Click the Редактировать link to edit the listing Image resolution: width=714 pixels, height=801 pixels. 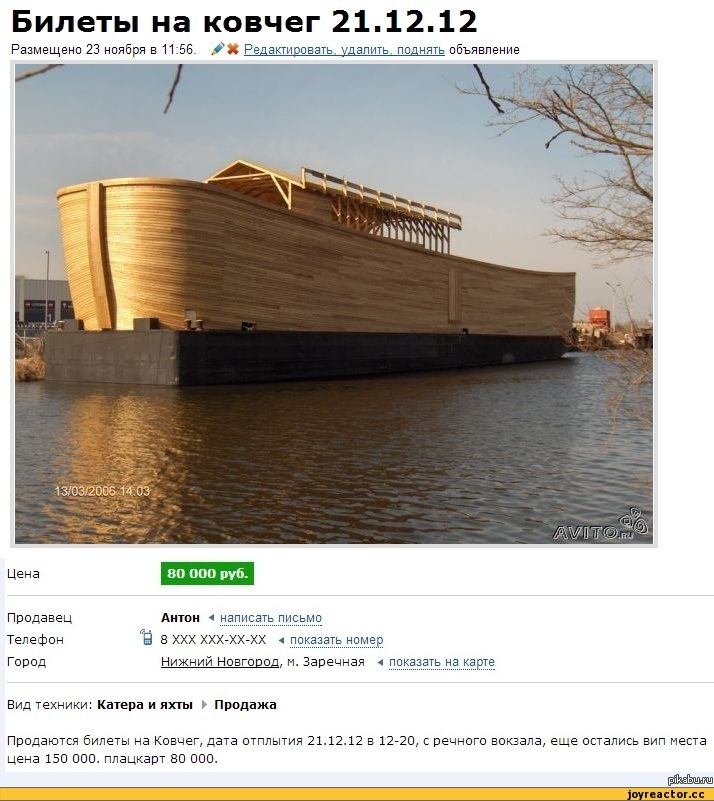tap(289, 49)
